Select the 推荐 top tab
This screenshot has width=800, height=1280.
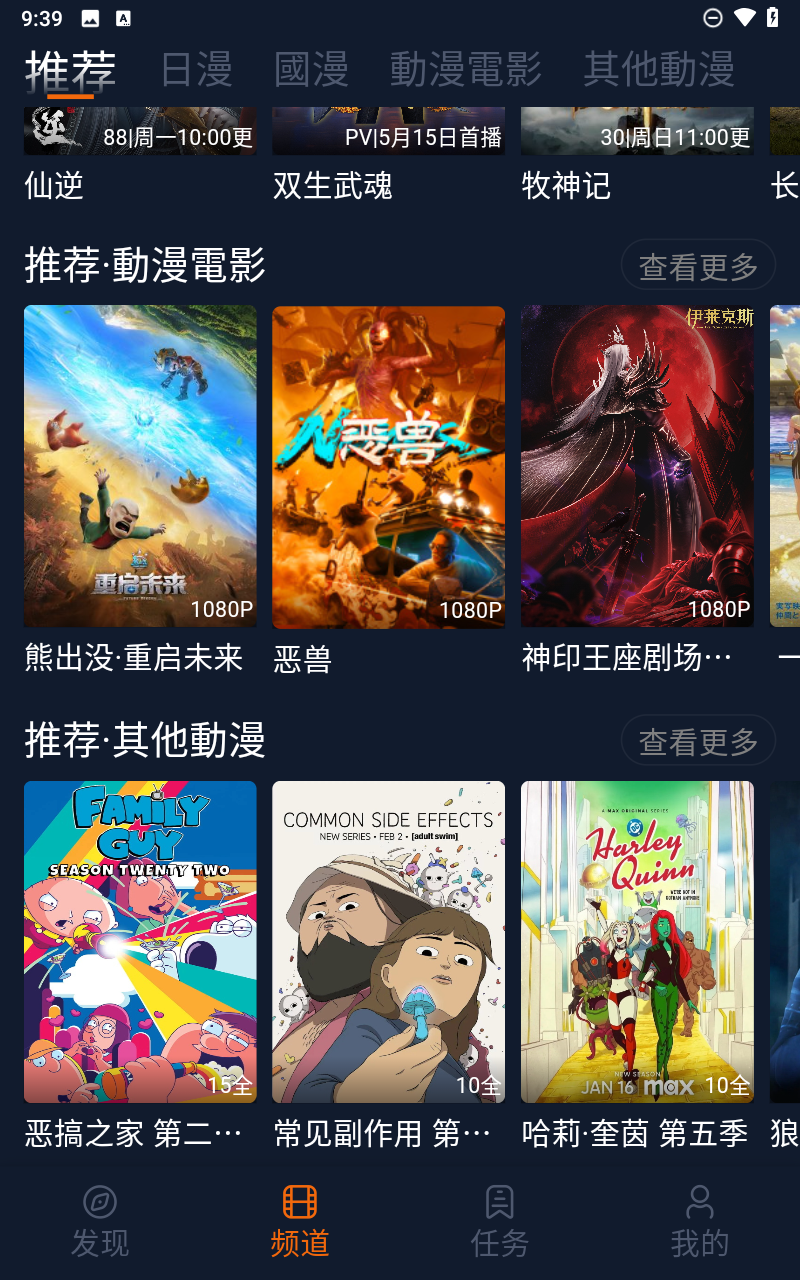point(70,70)
